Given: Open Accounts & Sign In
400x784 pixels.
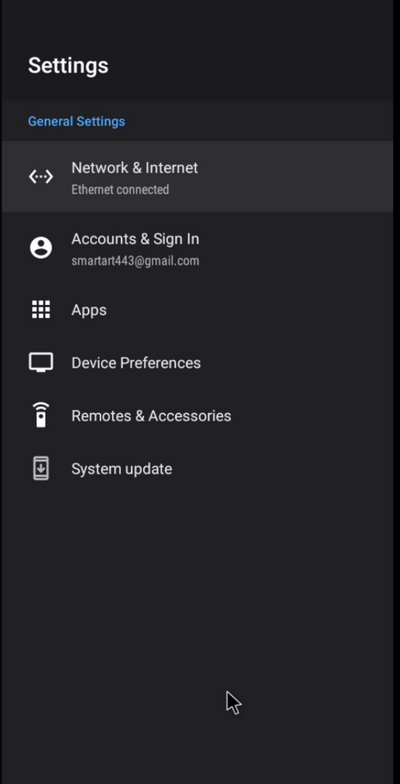Looking at the screenshot, I should (197, 248).
